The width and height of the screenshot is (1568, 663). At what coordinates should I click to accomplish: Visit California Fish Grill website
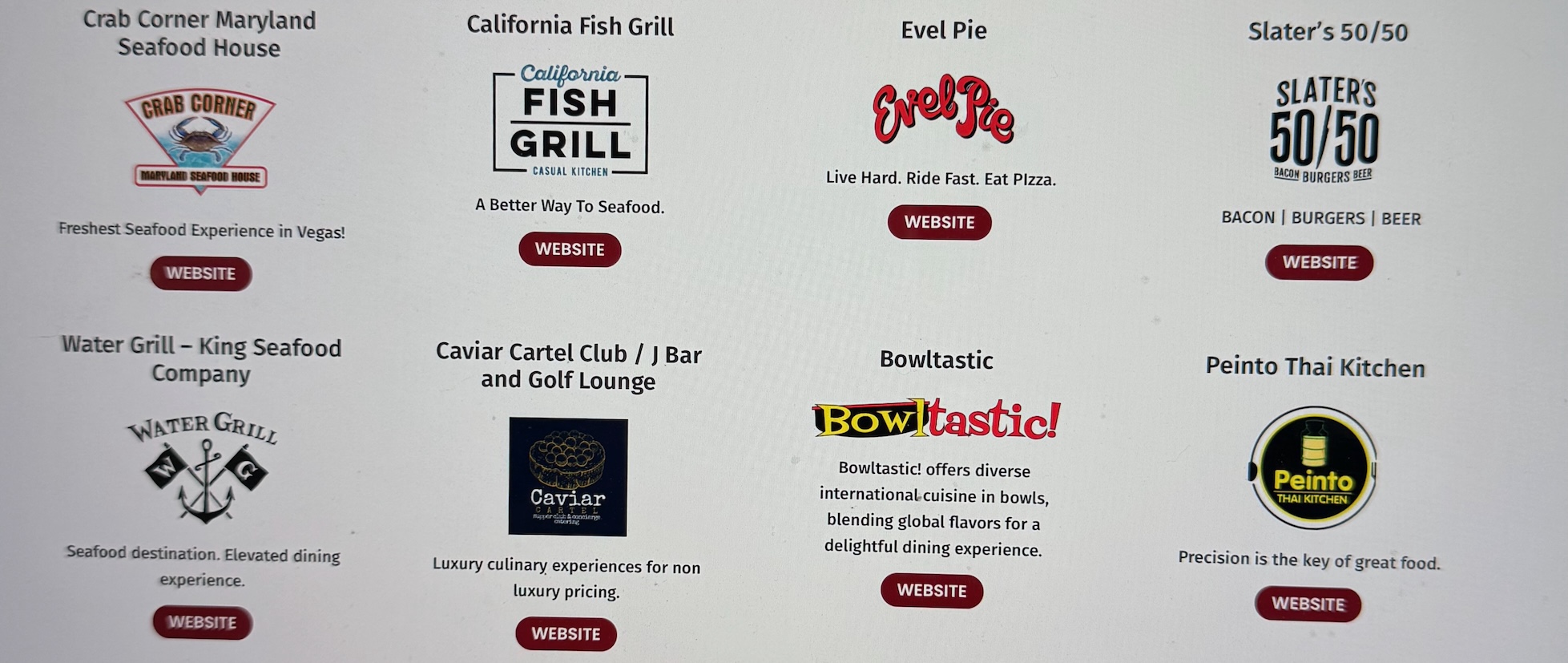[x=570, y=249]
